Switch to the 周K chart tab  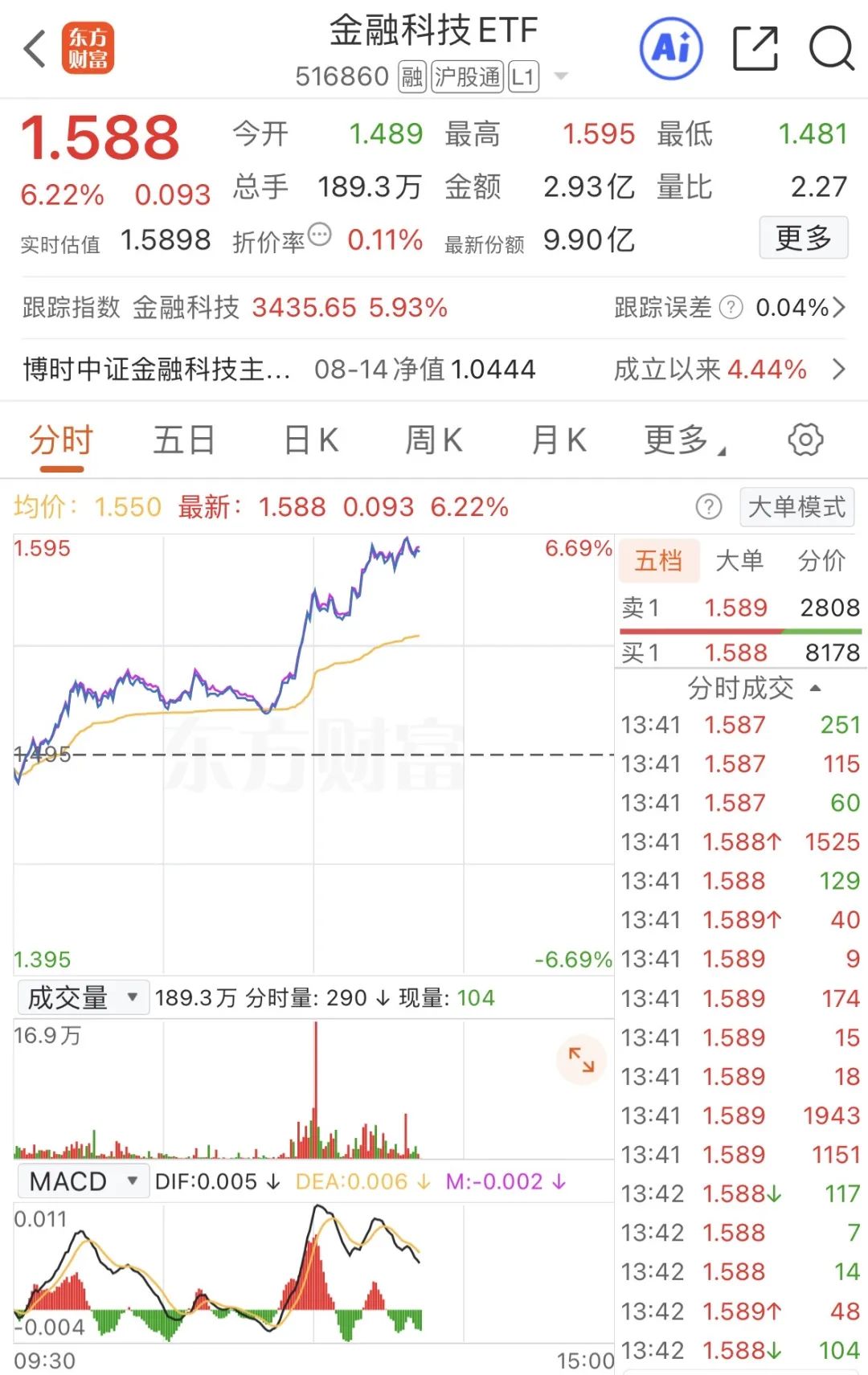(433, 440)
